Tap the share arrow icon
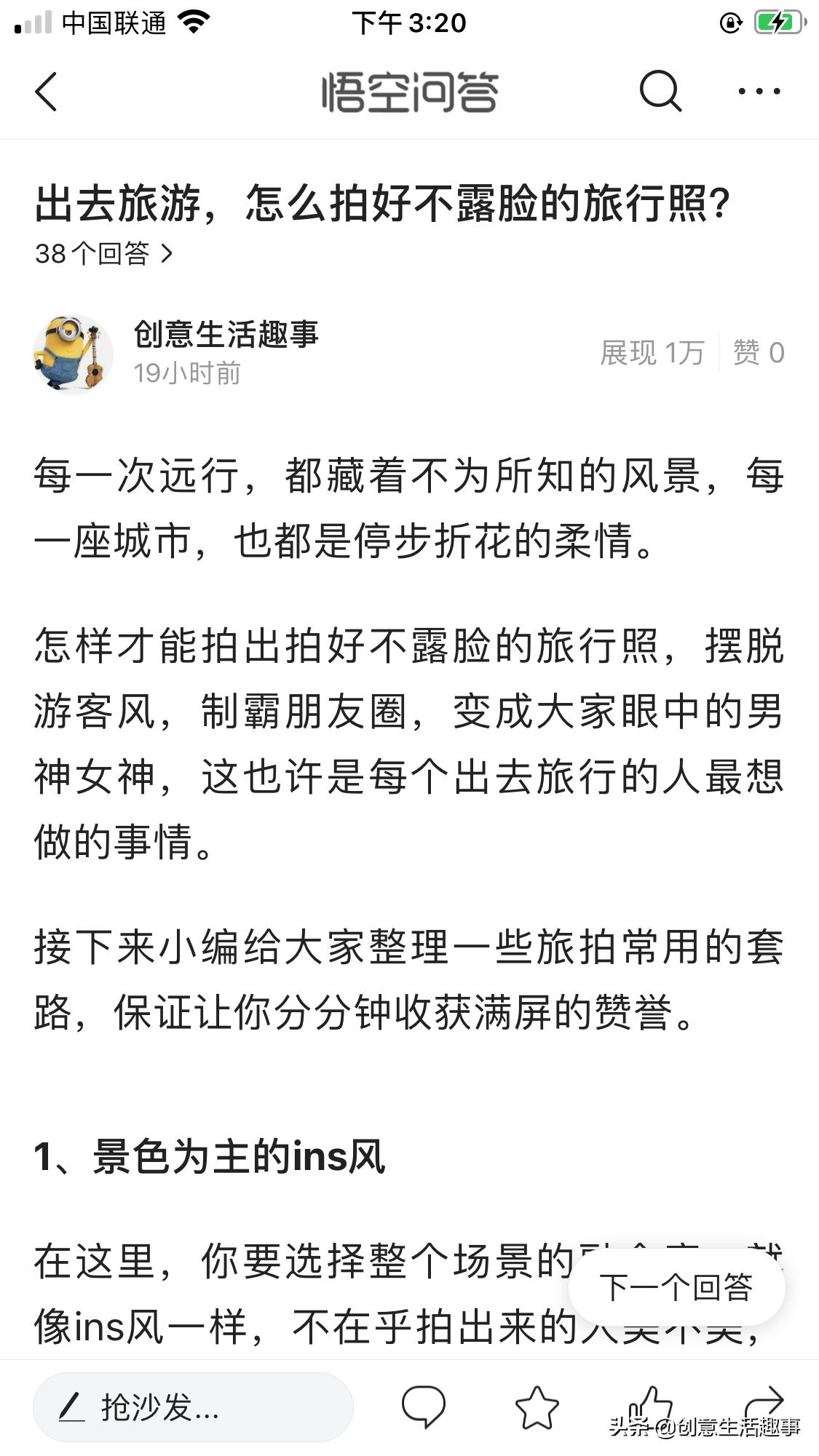This screenshot has height=1456, width=819. pyautogui.click(x=762, y=1404)
